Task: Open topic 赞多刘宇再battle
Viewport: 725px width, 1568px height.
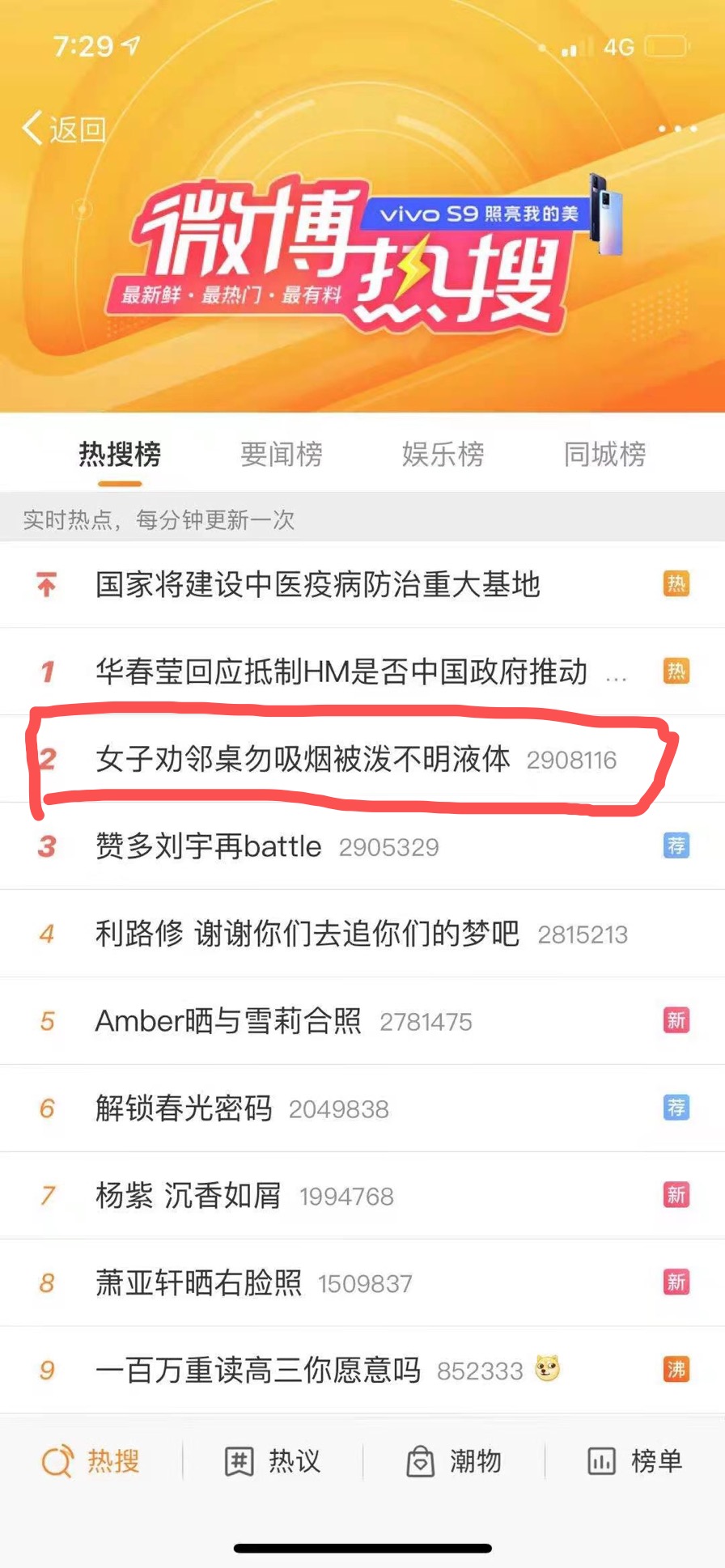Action: [208, 846]
